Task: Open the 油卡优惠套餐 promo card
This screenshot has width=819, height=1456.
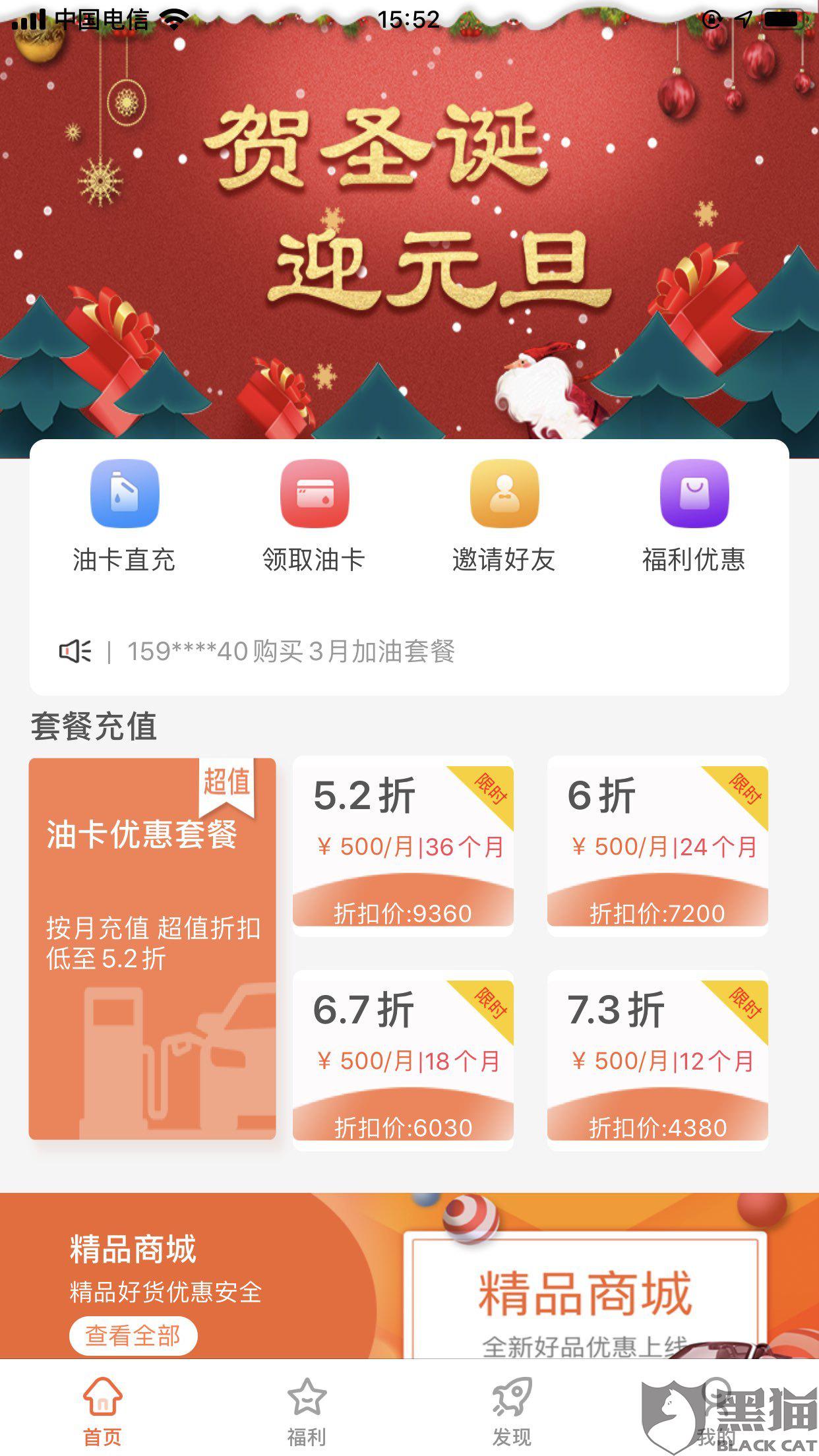Action: [x=152, y=949]
